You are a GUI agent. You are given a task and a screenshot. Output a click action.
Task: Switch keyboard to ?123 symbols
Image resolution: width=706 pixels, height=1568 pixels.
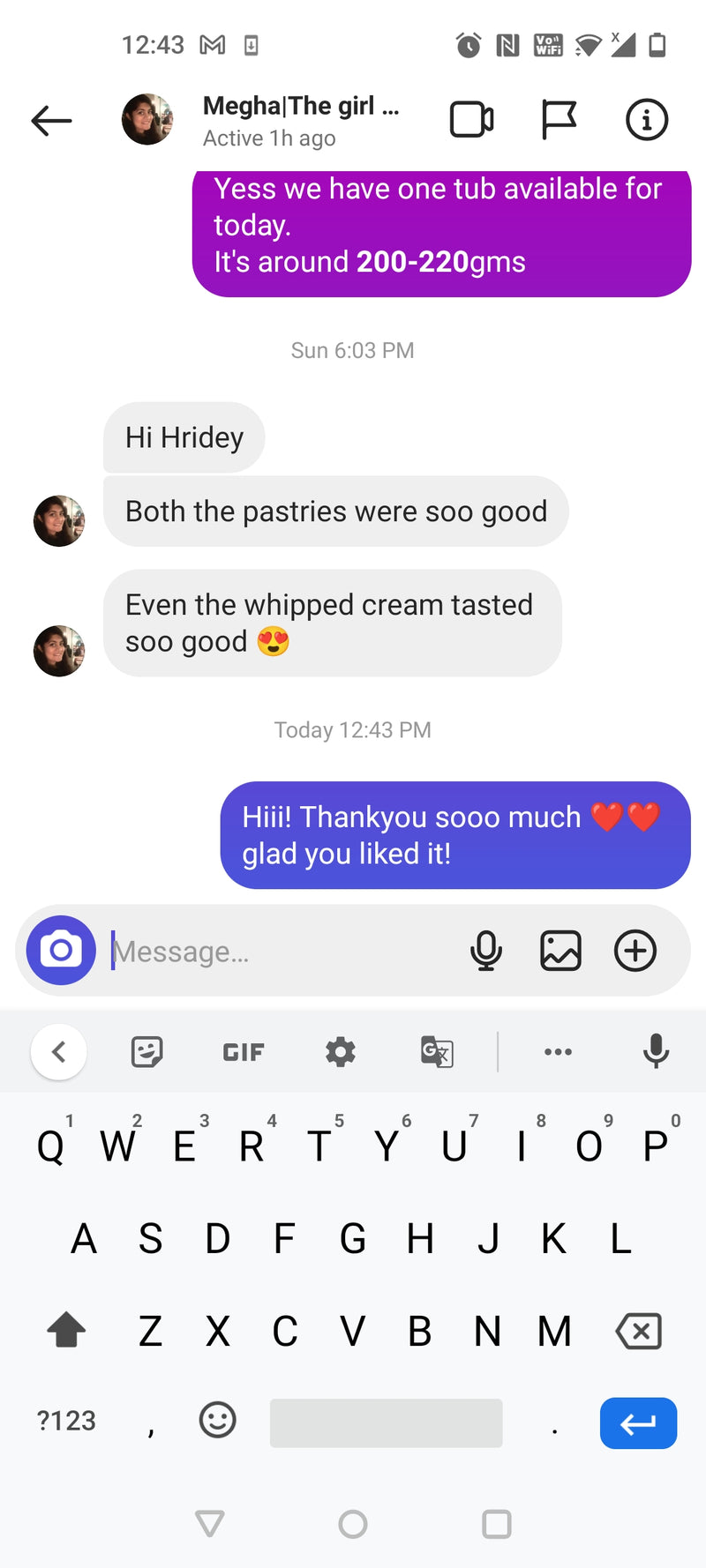(66, 1421)
